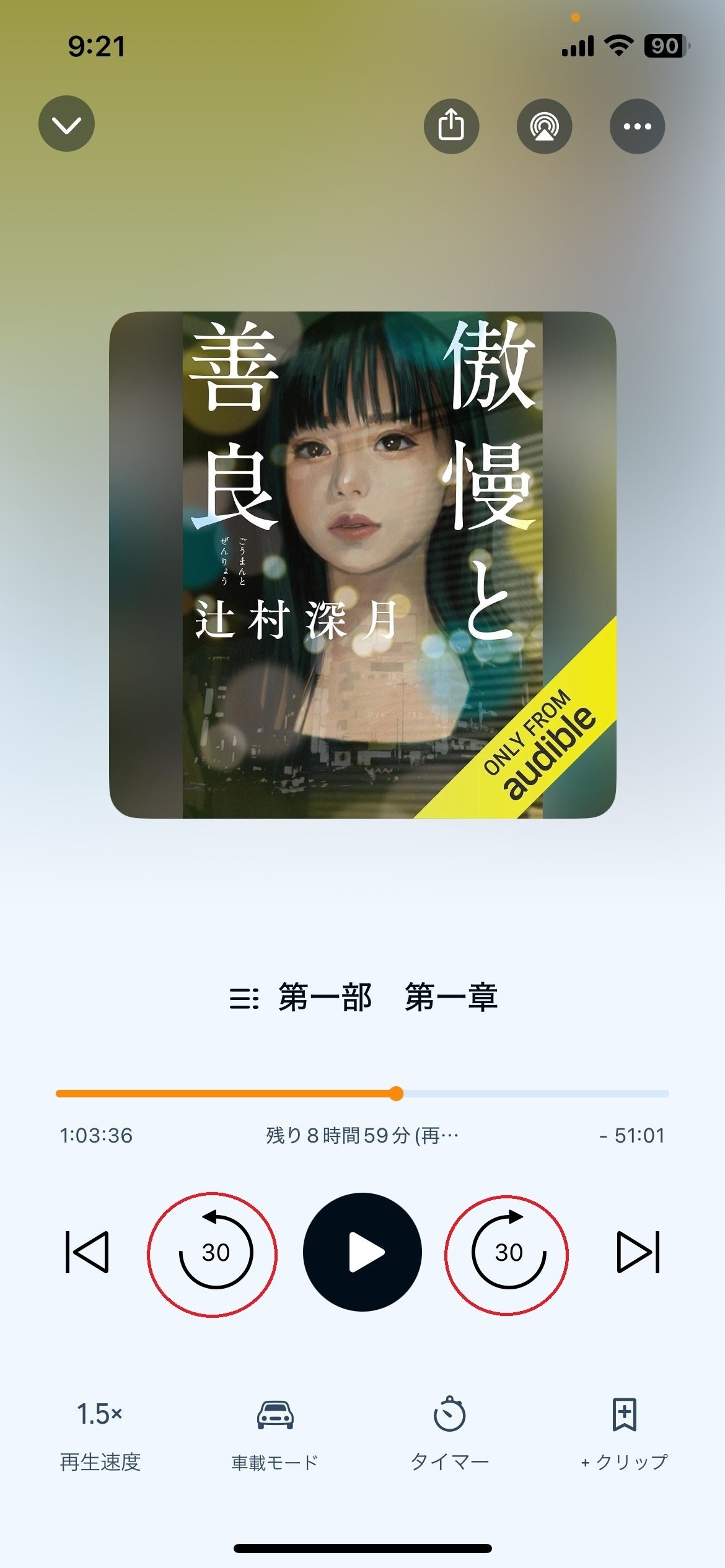Expand the truncated 残り時間 text

point(362,1136)
